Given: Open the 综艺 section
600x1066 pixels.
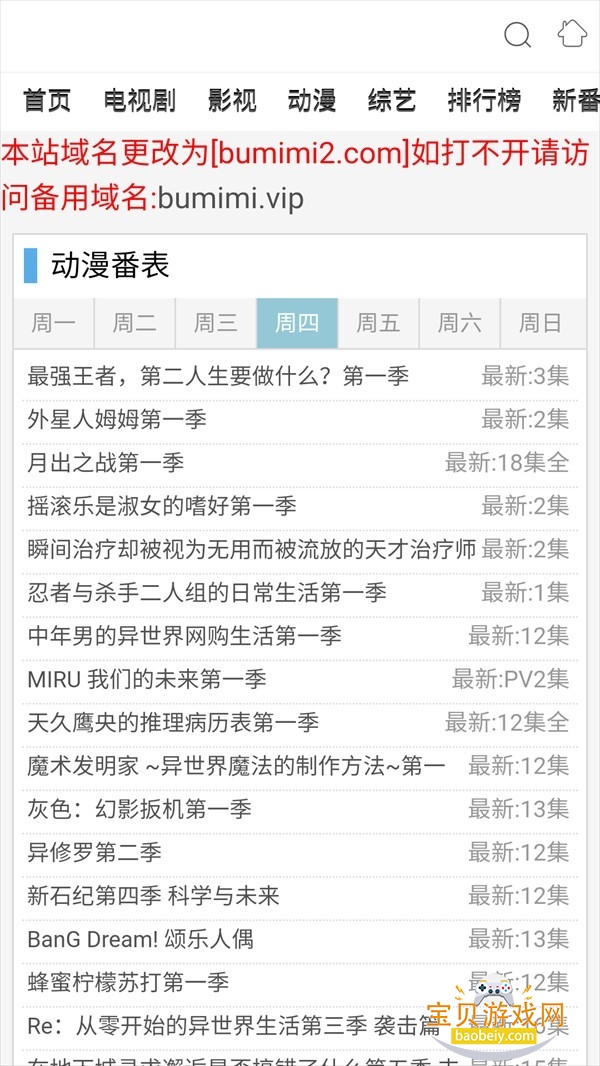Looking at the screenshot, I should tap(392, 100).
